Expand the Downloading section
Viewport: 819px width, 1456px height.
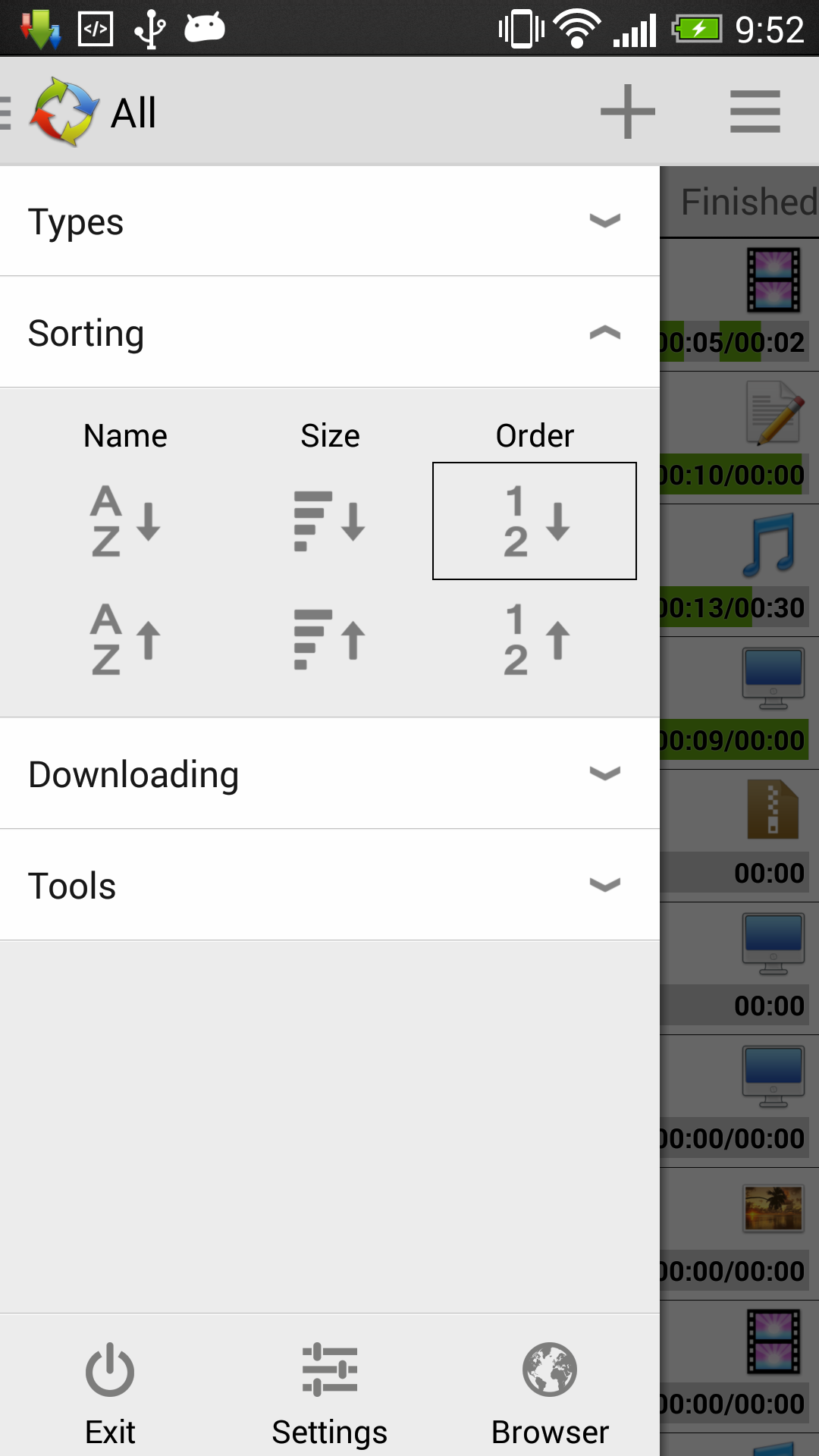(330, 773)
